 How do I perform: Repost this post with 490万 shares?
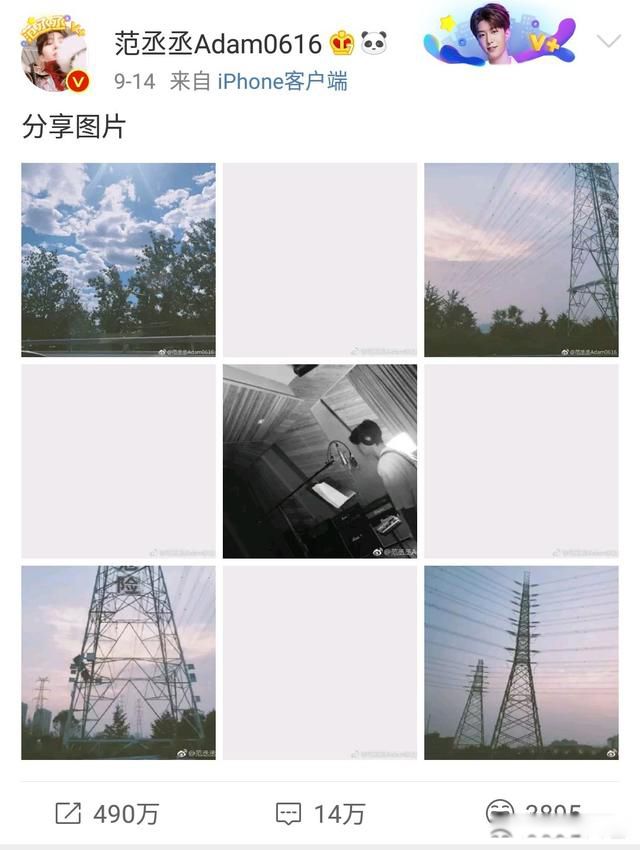107,814
